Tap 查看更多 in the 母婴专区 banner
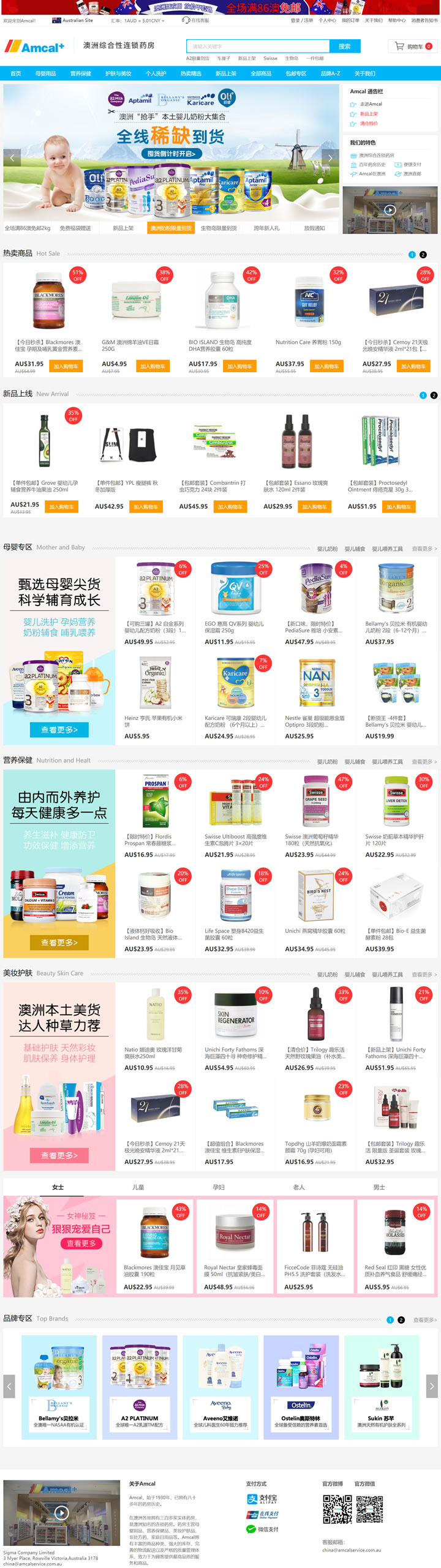Screen dimensions: 441x1568 coord(59,730)
